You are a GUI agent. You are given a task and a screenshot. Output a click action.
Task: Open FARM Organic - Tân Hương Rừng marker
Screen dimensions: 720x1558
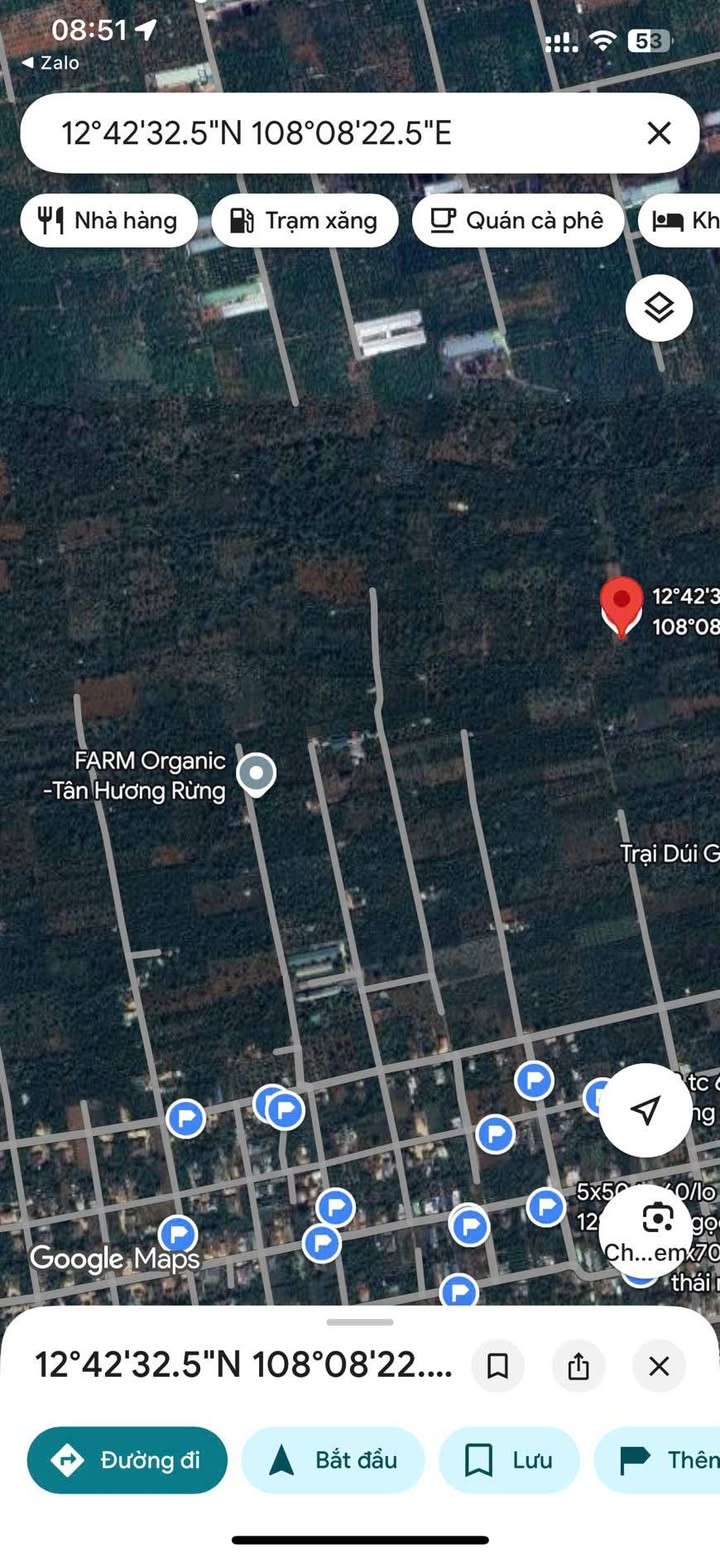point(256,774)
